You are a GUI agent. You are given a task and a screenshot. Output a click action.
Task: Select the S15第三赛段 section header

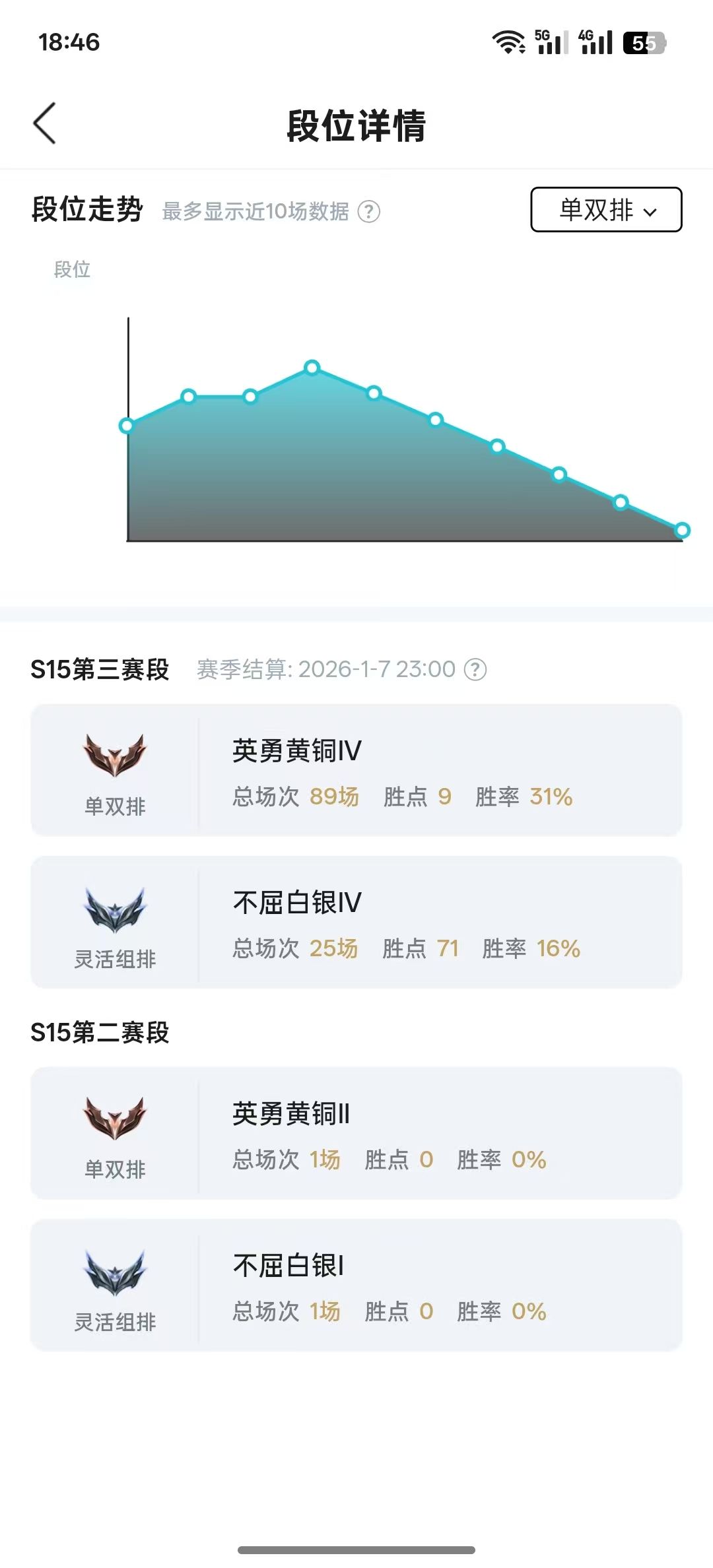click(x=99, y=670)
